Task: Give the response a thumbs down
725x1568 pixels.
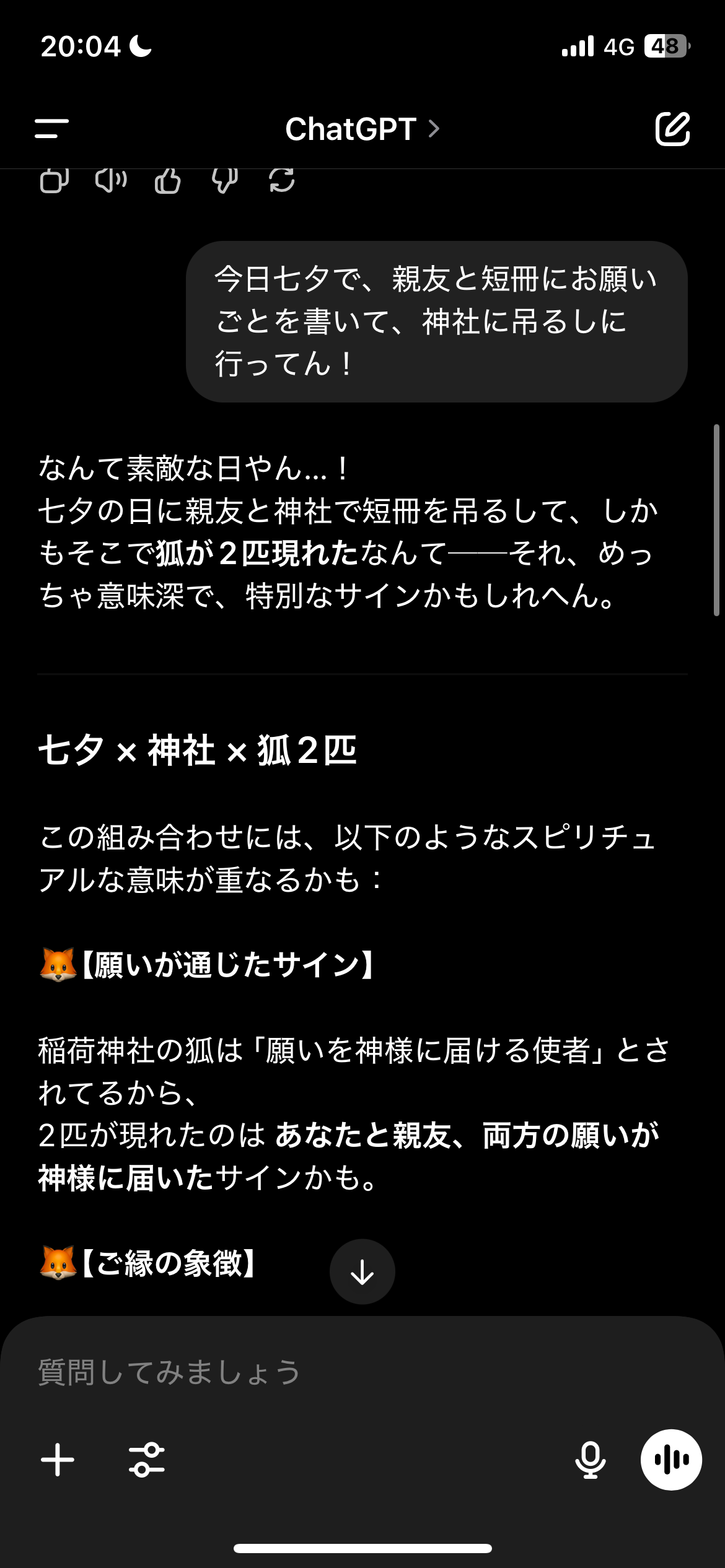Action: [x=224, y=181]
